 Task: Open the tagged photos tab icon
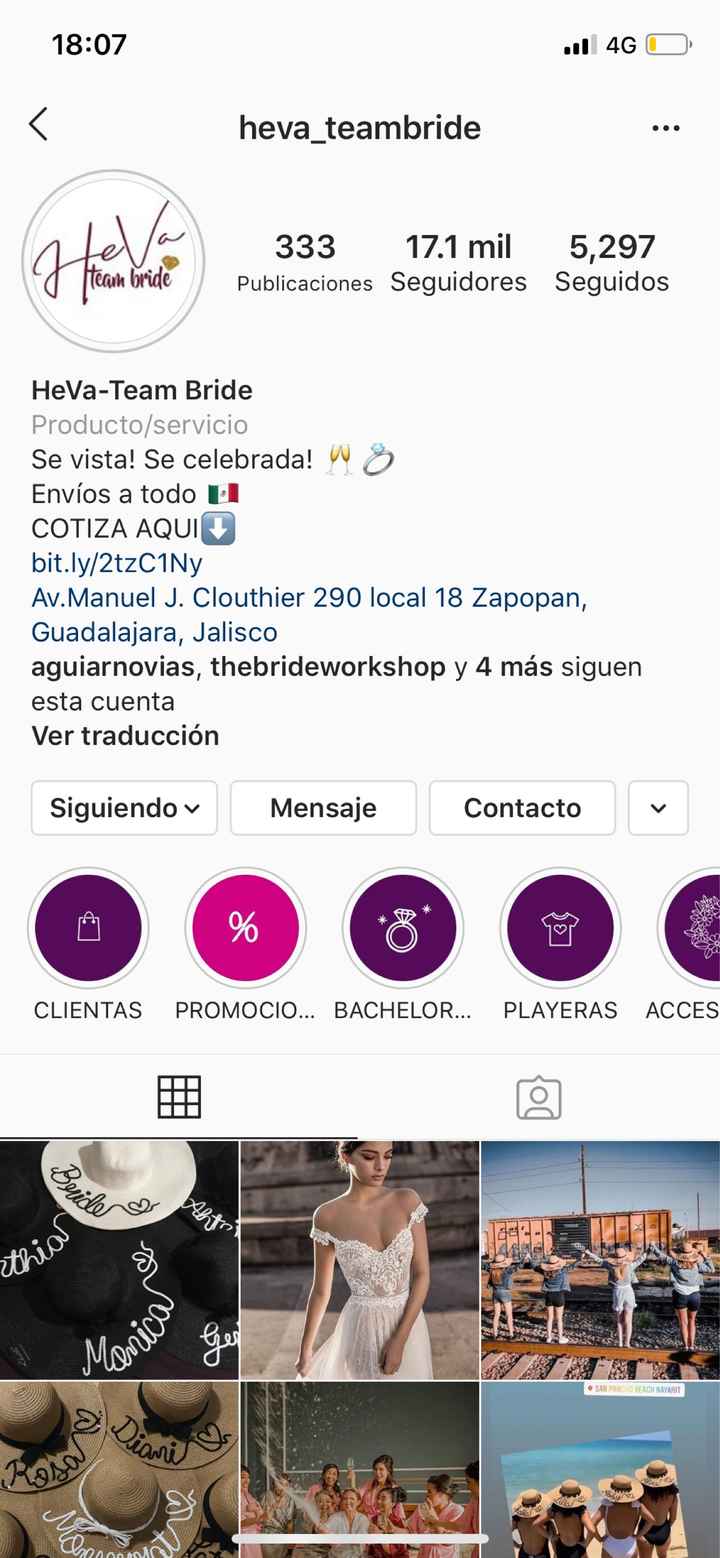(540, 1097)
